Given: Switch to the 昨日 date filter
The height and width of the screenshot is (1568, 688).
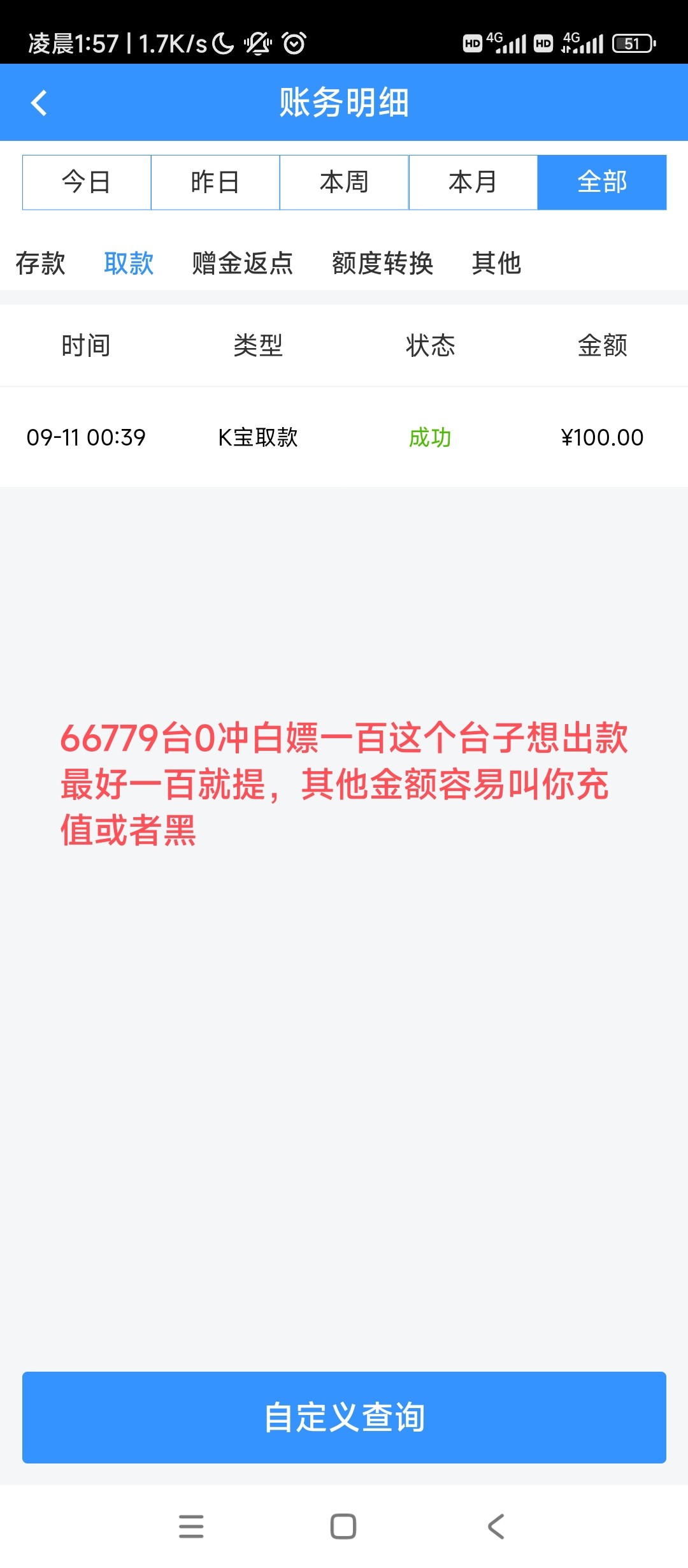Looking at the screenshot, I should pos(215,182).
